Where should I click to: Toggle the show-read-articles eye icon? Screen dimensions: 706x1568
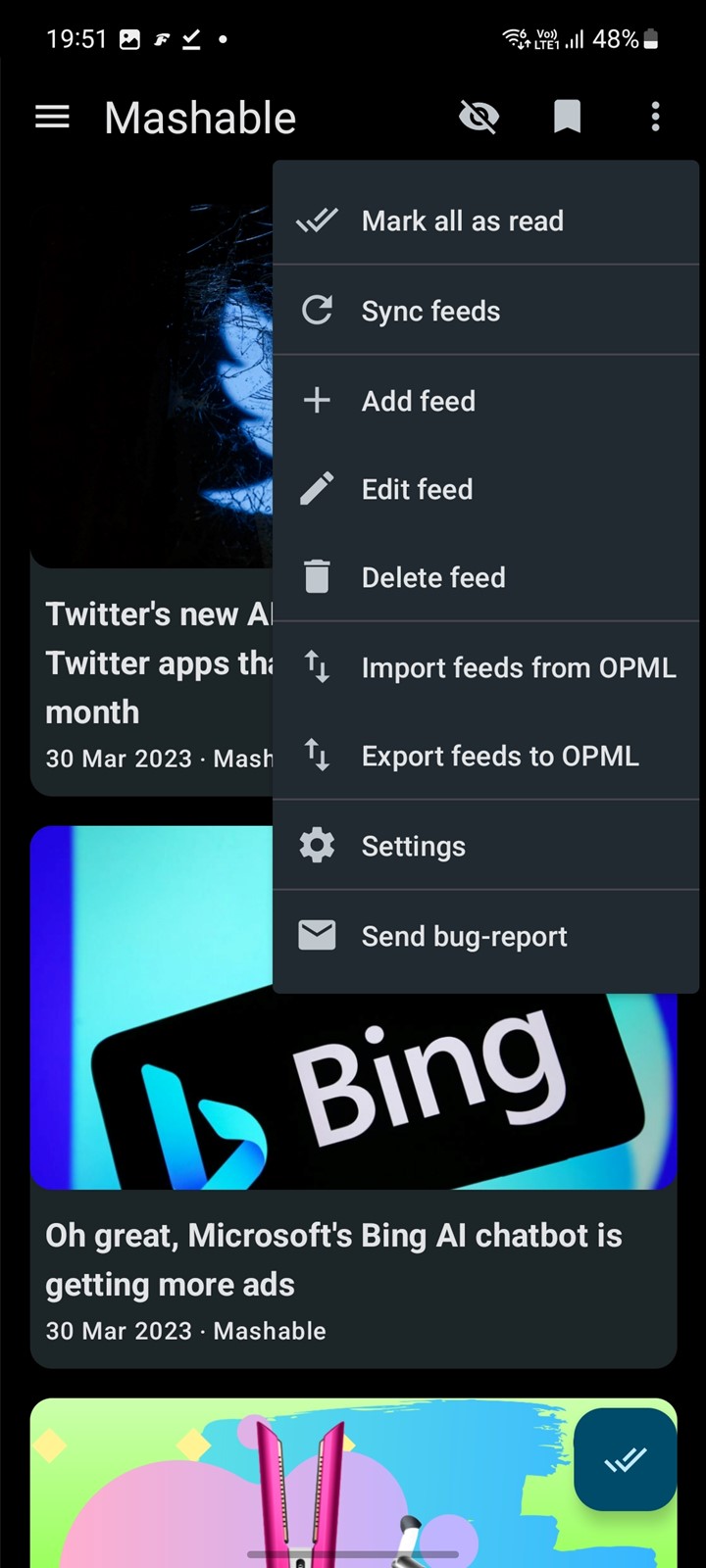[x=479, y=118]
